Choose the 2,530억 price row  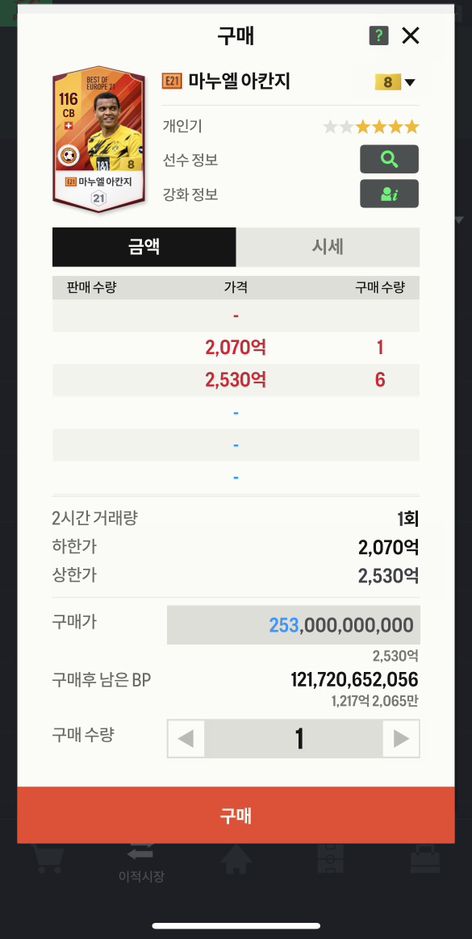(236, 380)
